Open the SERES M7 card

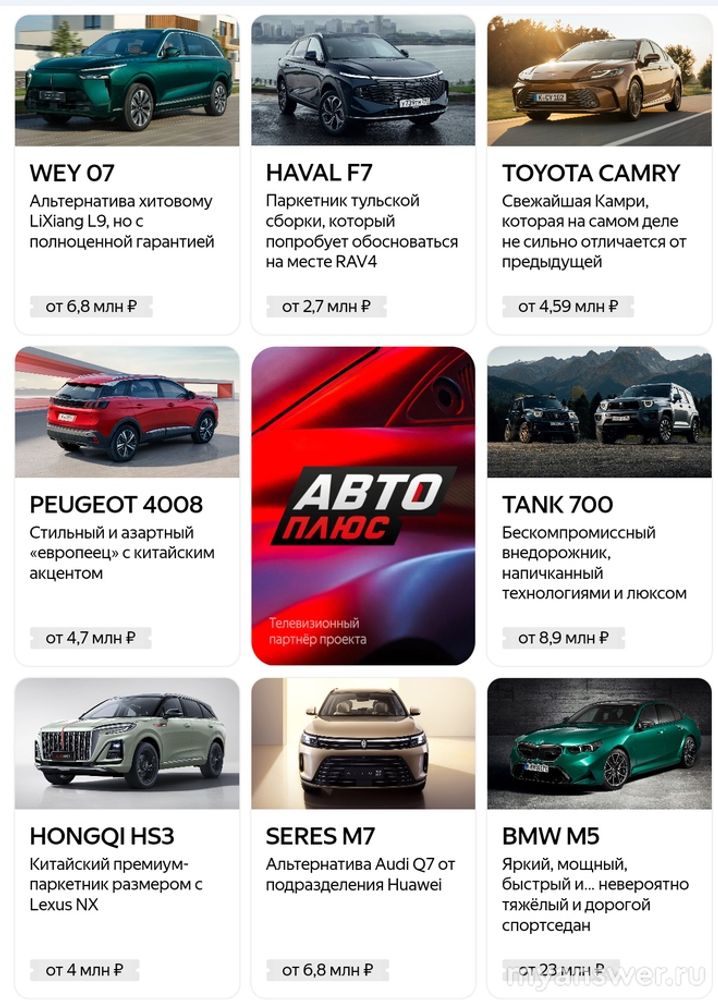point(363,837)
